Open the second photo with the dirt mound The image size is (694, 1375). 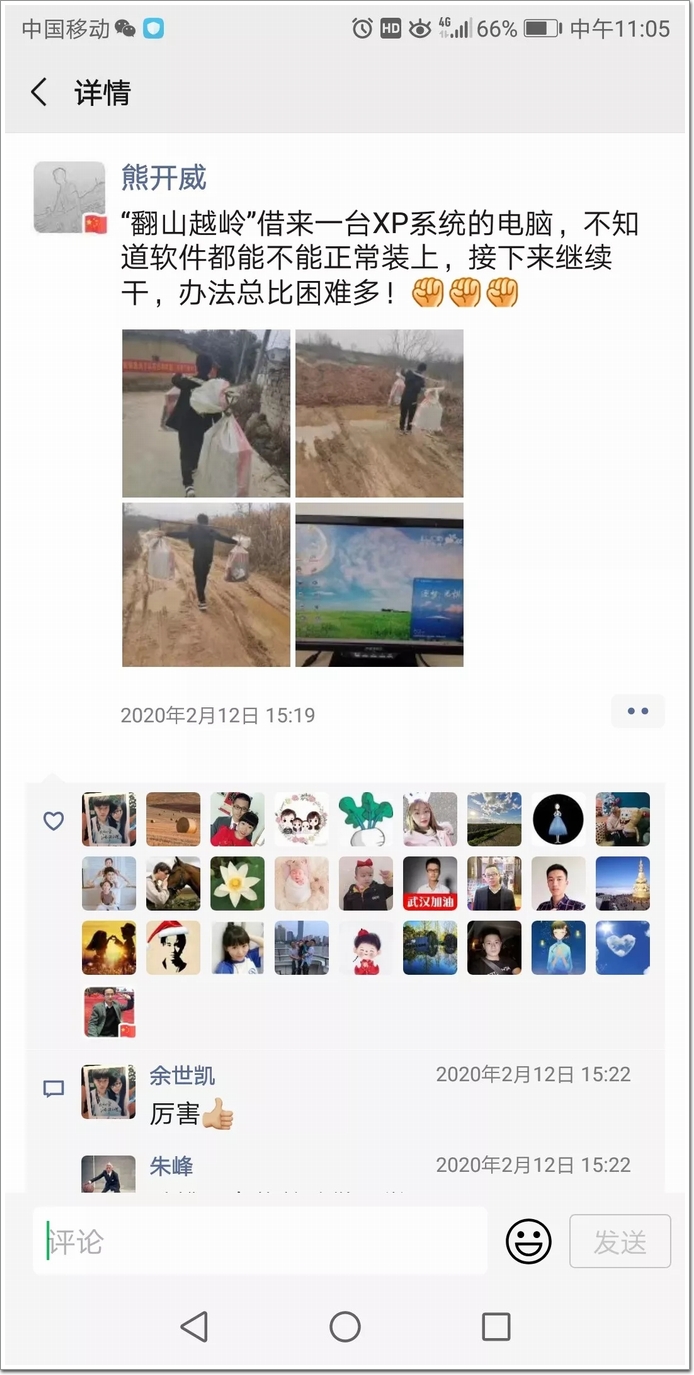coord(379,413)
